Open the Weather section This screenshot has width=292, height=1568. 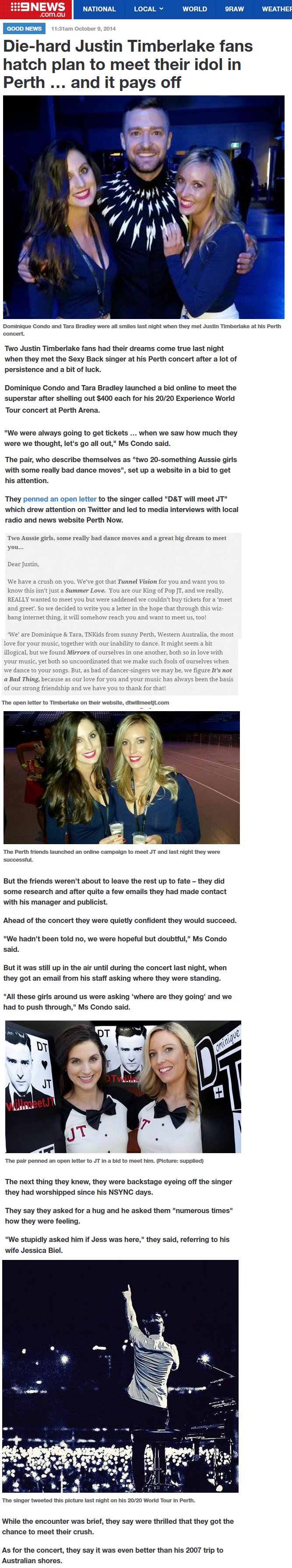pyautogui.click(x=277, y=9)
